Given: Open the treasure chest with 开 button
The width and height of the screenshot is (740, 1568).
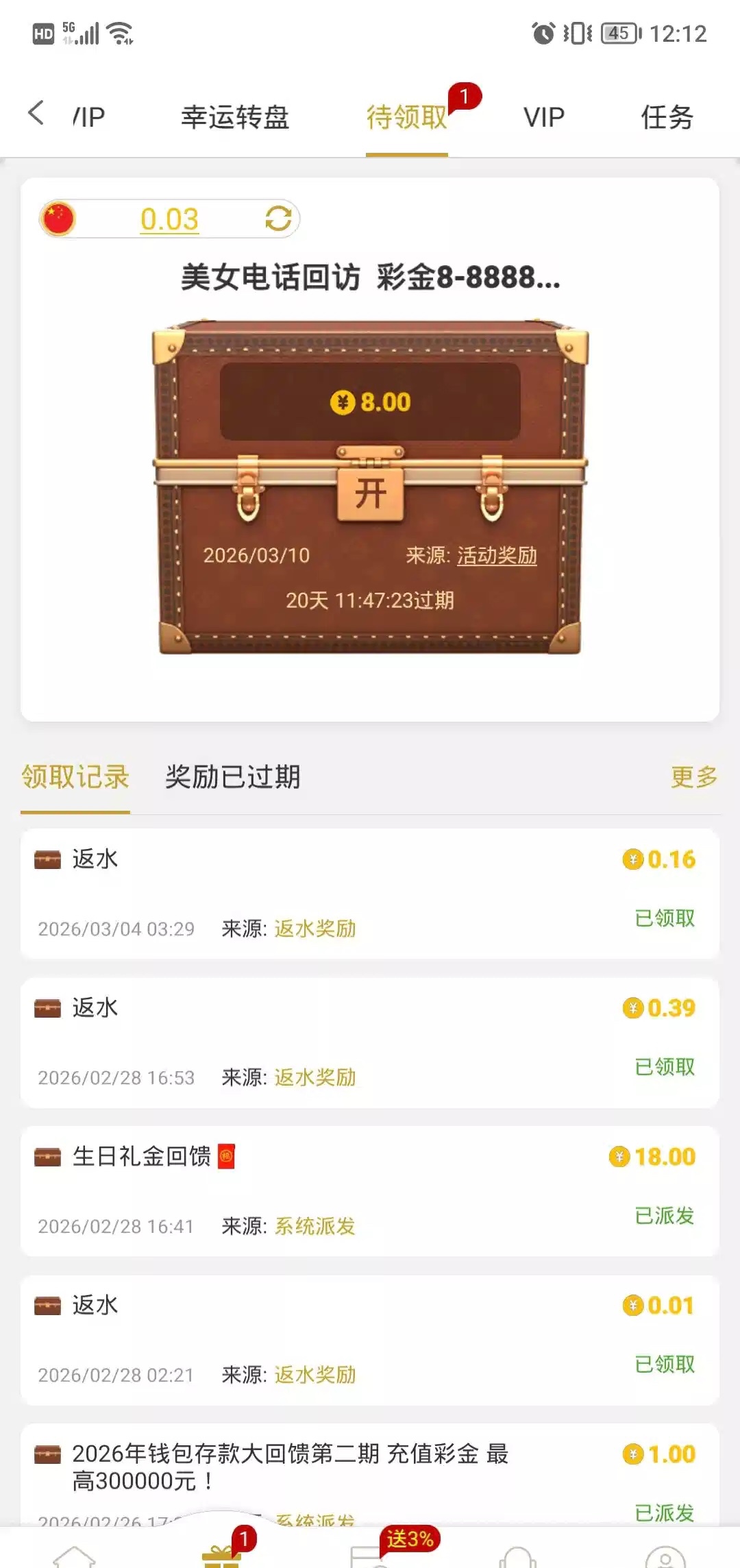Looking at the screenshot, I should click(370, 493).
